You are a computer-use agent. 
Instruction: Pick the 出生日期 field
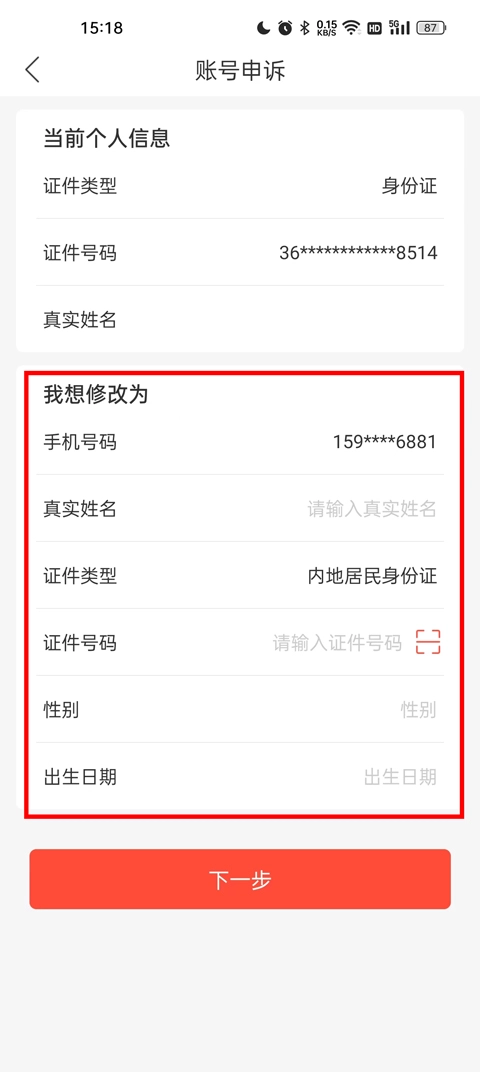(240, 777)
